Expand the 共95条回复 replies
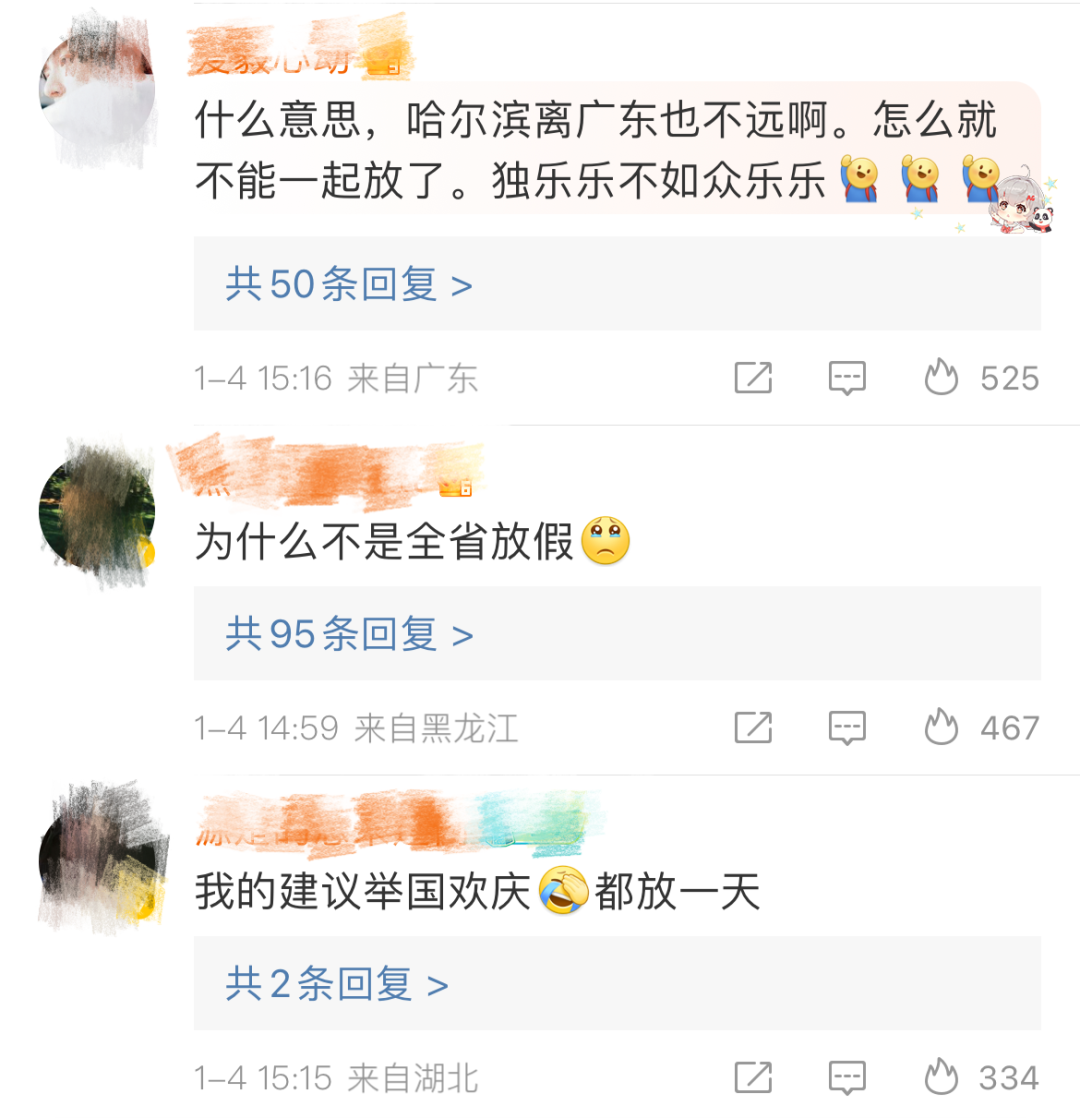 coord(348,634)
